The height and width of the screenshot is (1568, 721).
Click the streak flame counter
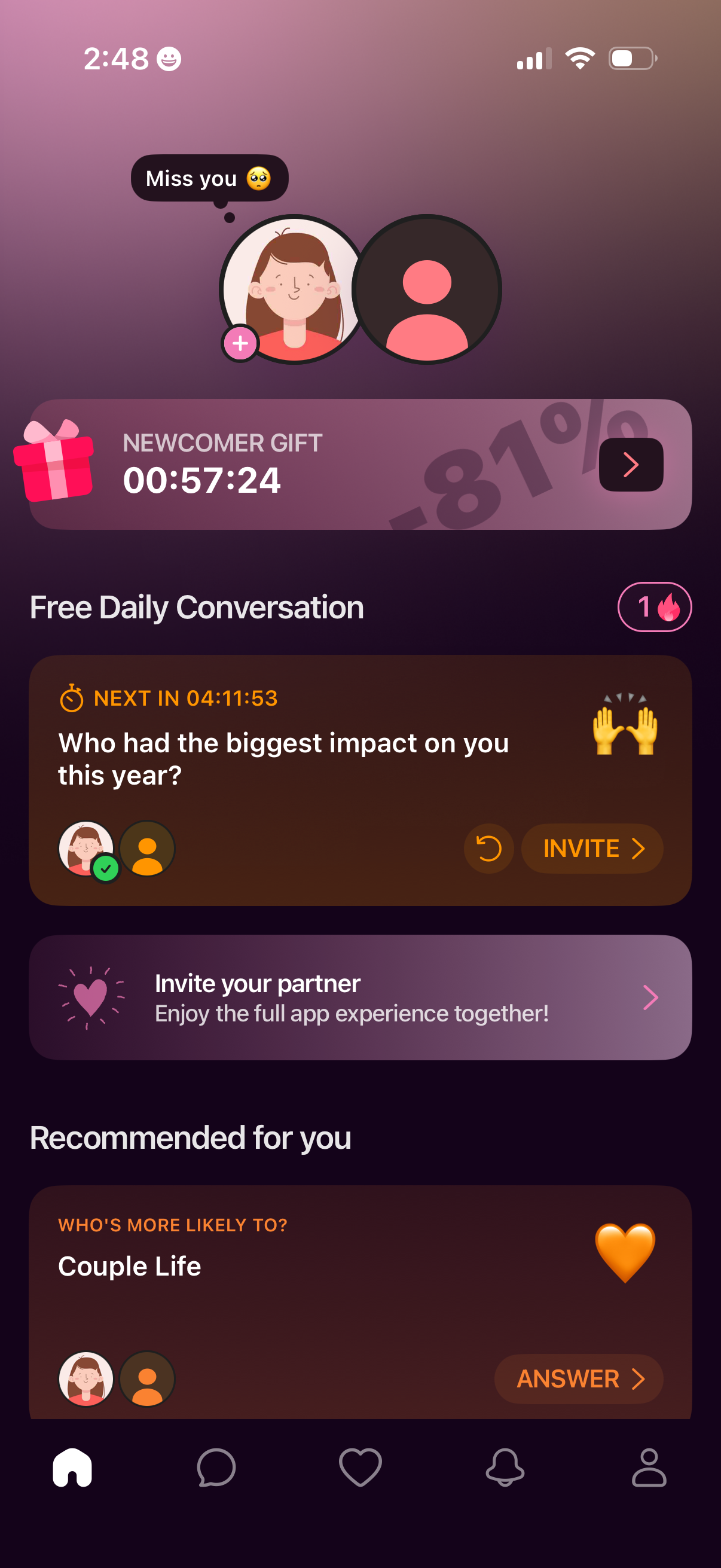tap(655, 606)
